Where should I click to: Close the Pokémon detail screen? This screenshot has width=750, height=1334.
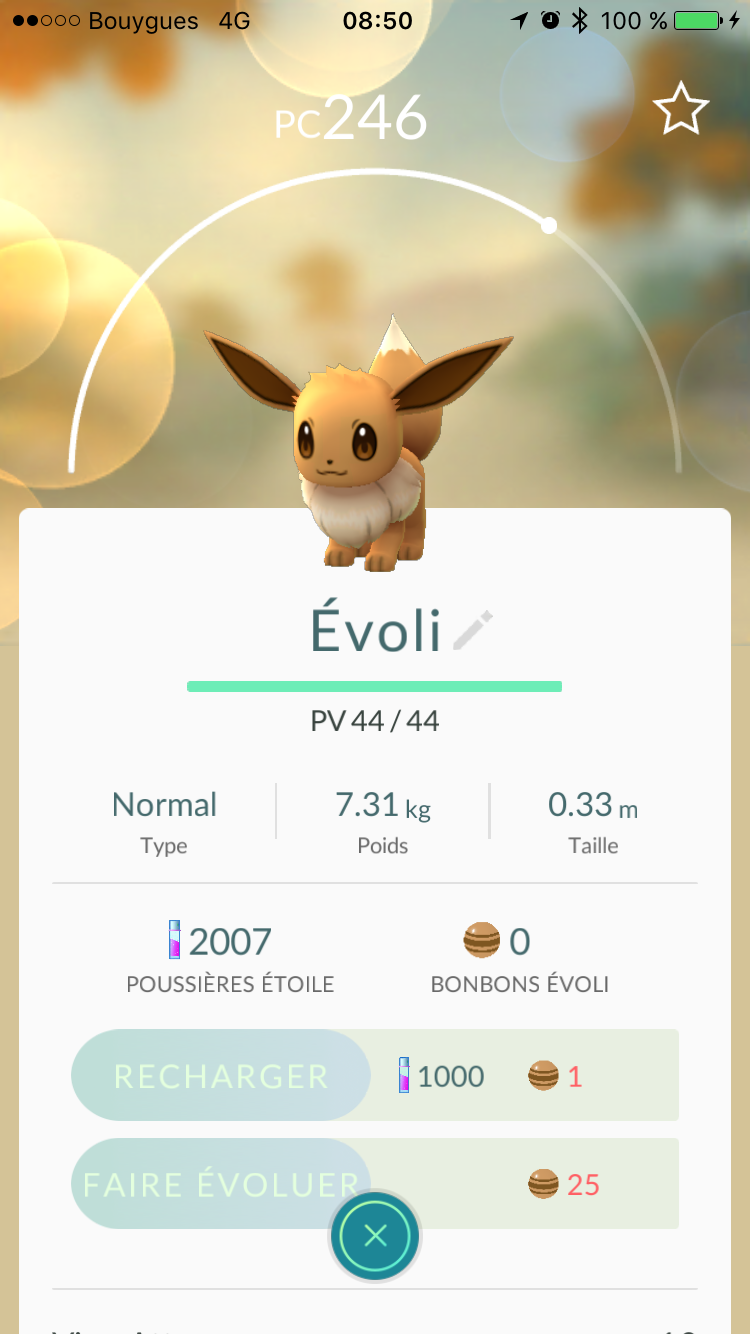(375, 1236)
